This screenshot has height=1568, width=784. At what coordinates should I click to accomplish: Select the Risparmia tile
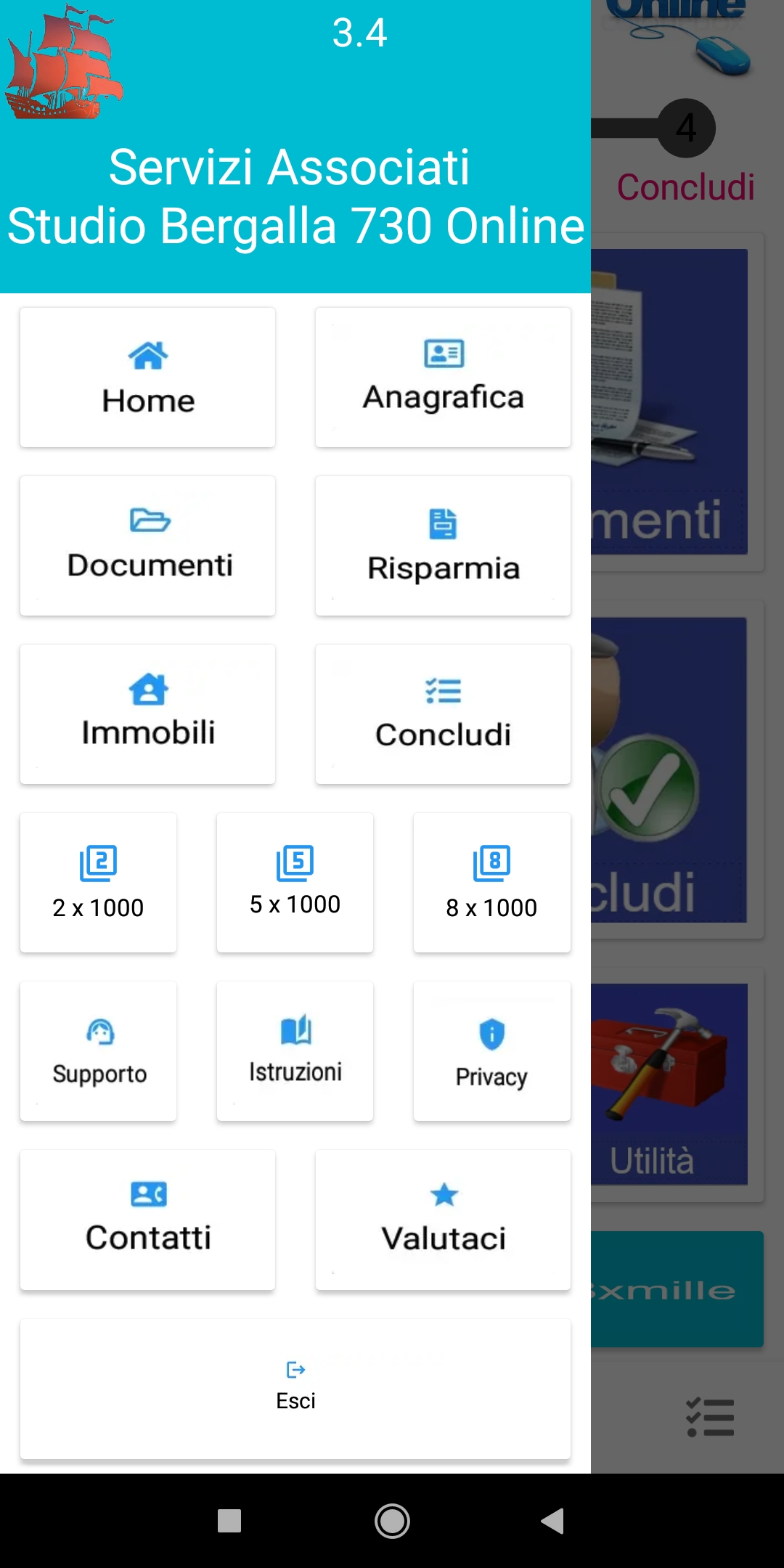[443, 546]
